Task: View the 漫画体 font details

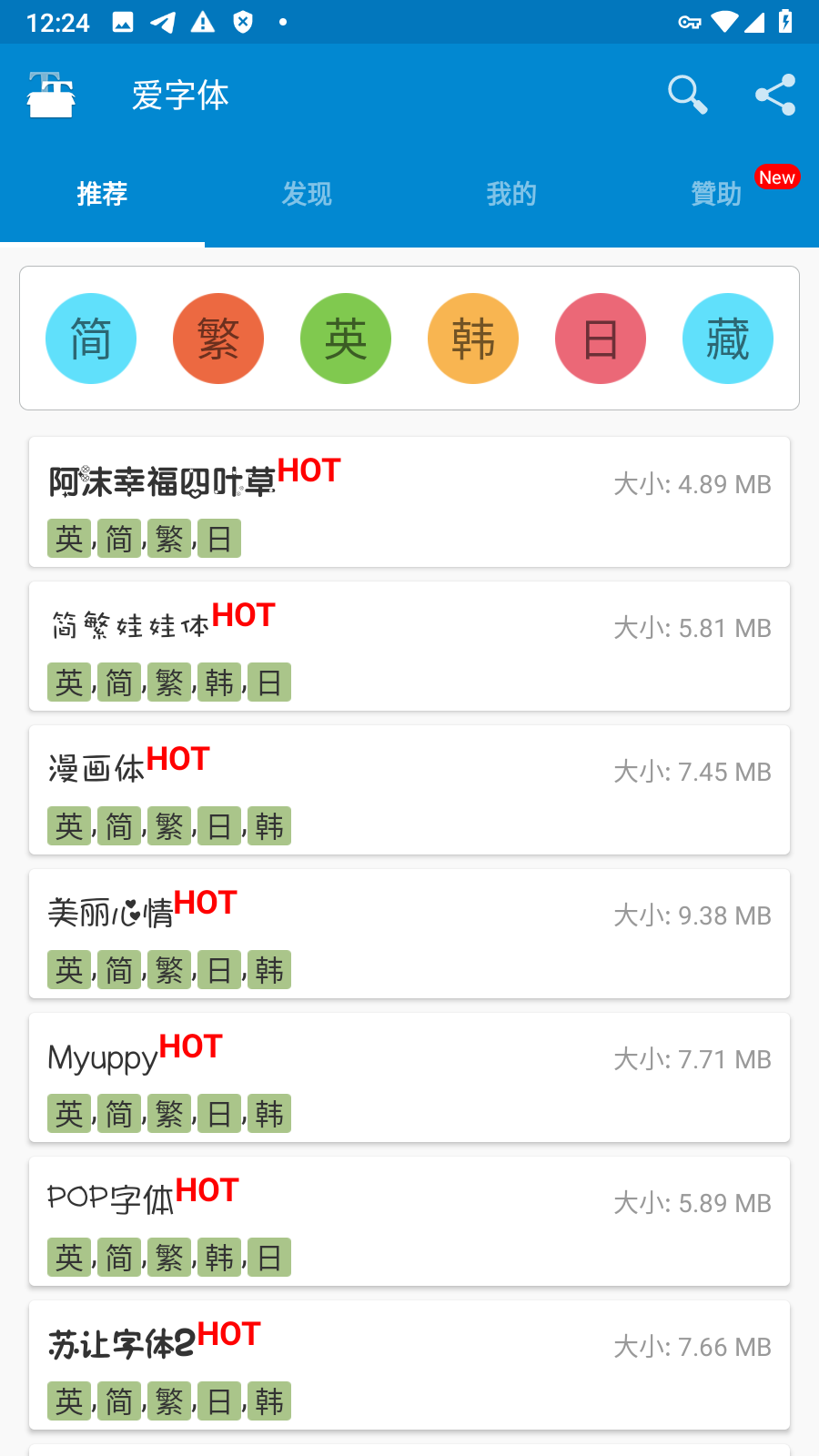Action: coord(409,790)
